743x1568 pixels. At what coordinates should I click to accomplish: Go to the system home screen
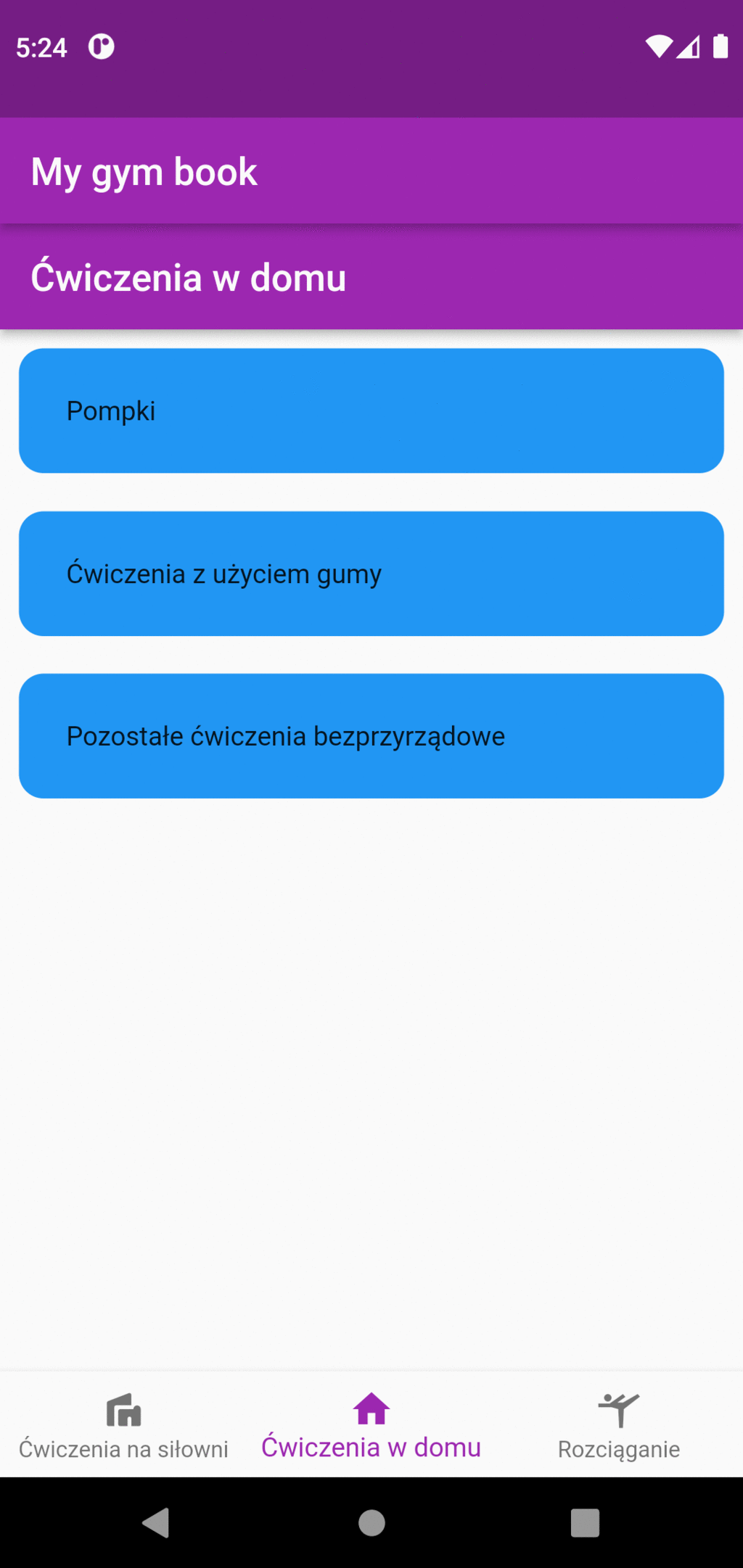point(371,1522)
